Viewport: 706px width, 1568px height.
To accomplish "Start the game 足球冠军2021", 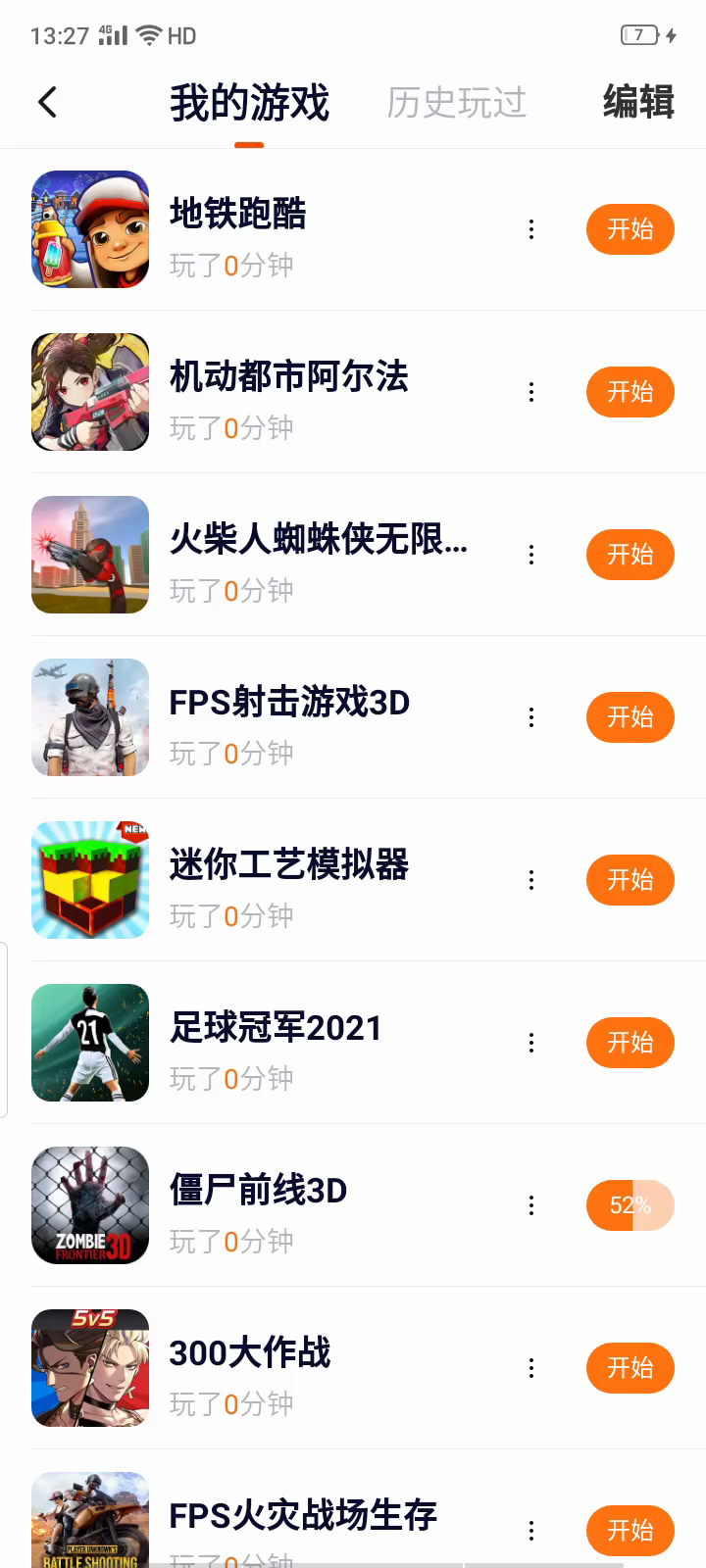I will click(630, 1043).
